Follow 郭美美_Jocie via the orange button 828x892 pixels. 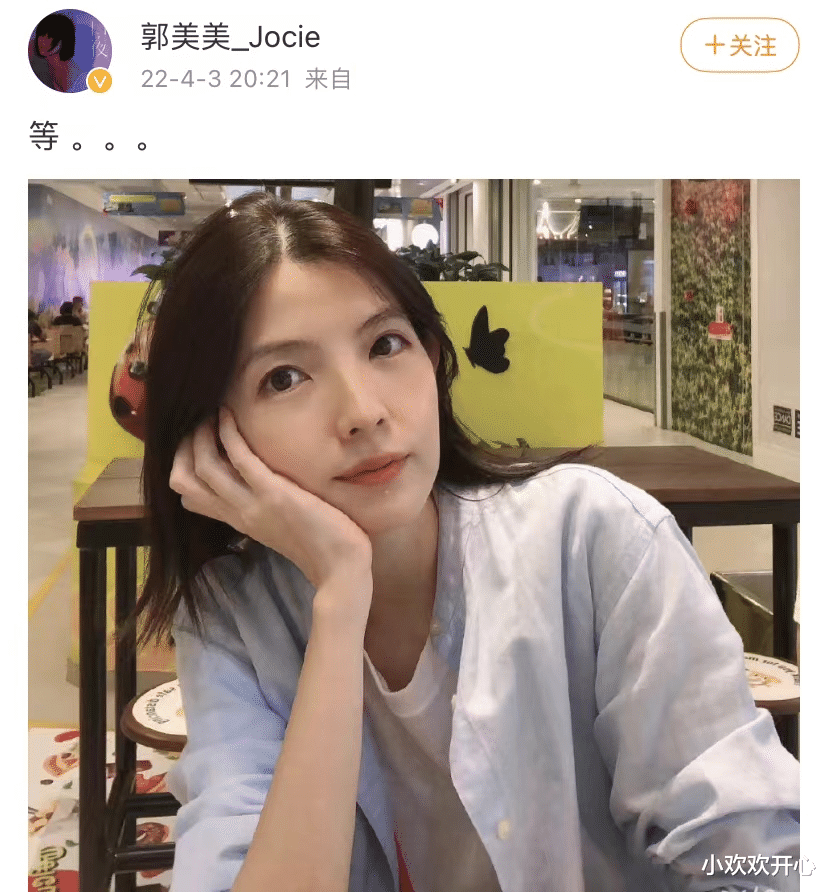pyautogui.click(x=739, y=46)
